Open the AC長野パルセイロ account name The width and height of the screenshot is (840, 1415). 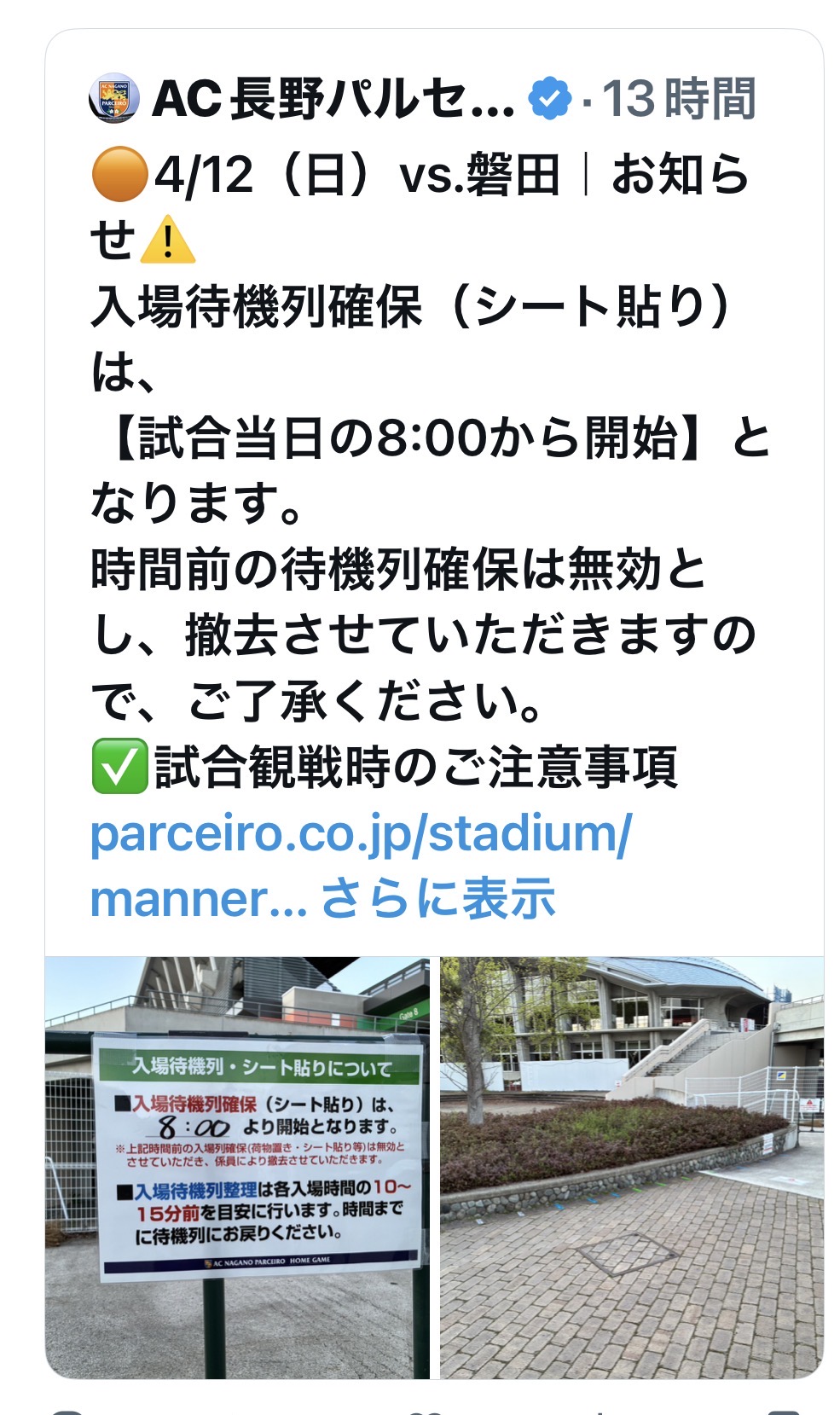pos(333,99)
